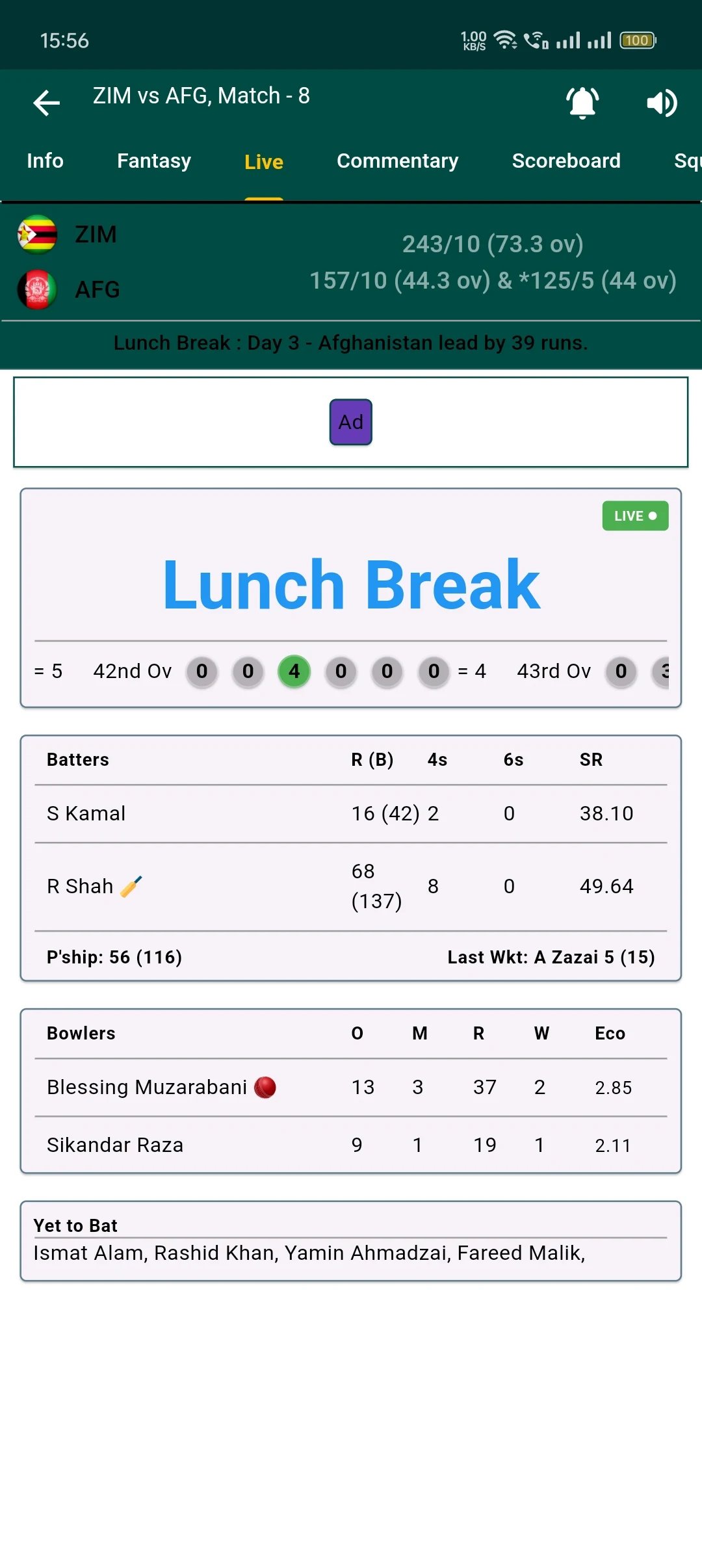
Task: Select the Live tab
Action: [x=264, y=162]
